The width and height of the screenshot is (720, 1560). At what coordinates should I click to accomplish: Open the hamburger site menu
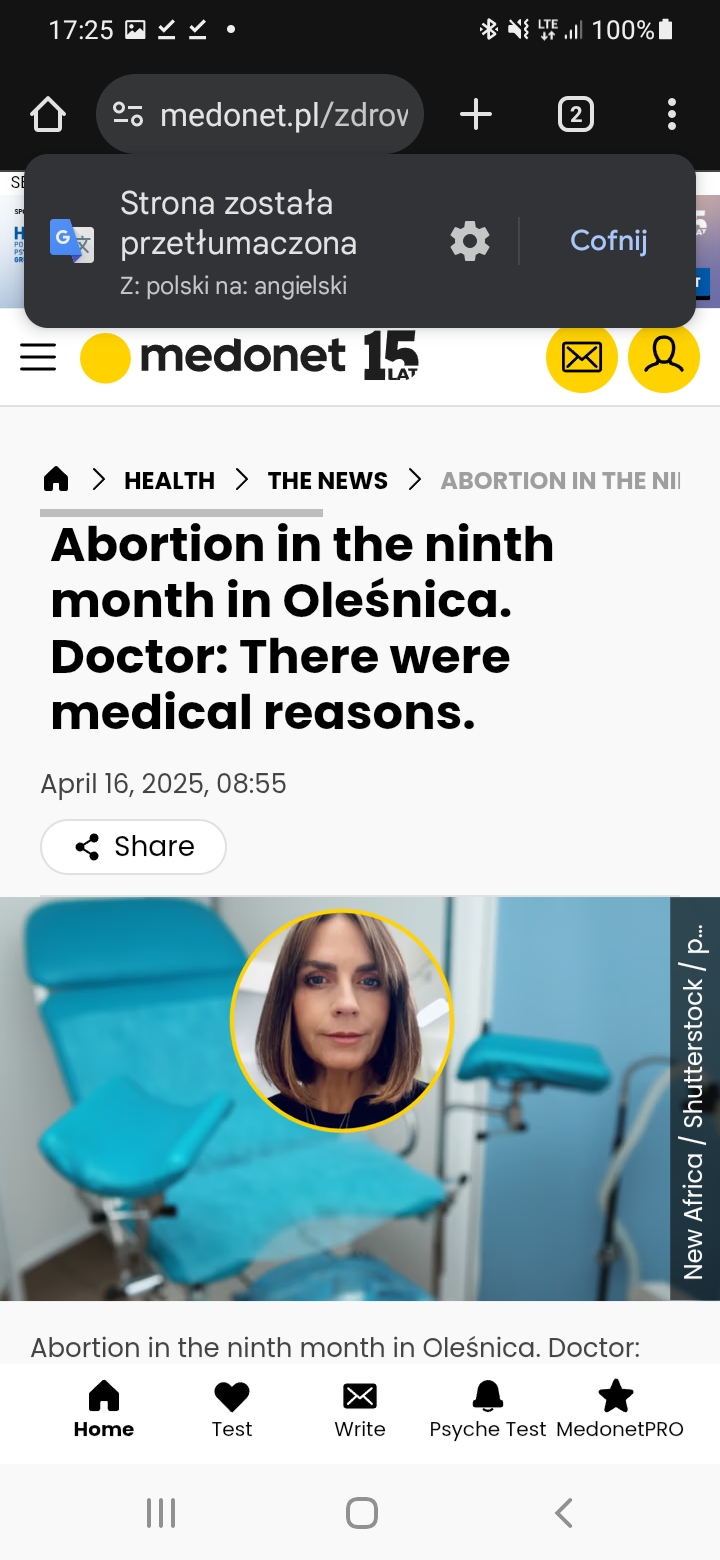pyautogui.click(x=38, y=357)
